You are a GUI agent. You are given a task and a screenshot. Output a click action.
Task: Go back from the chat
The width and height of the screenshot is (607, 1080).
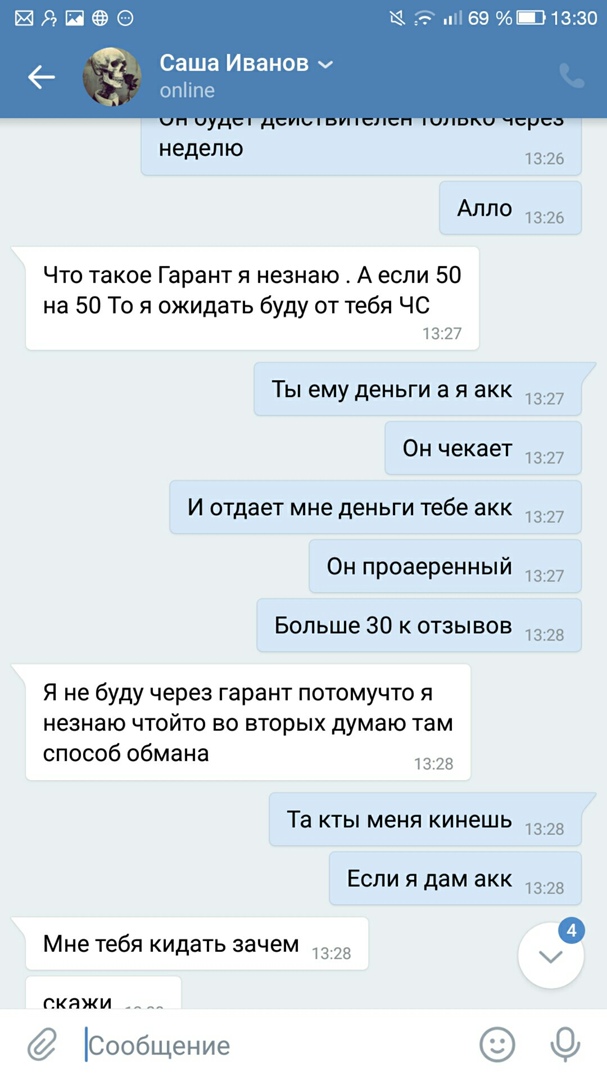(x=41, y=77)
